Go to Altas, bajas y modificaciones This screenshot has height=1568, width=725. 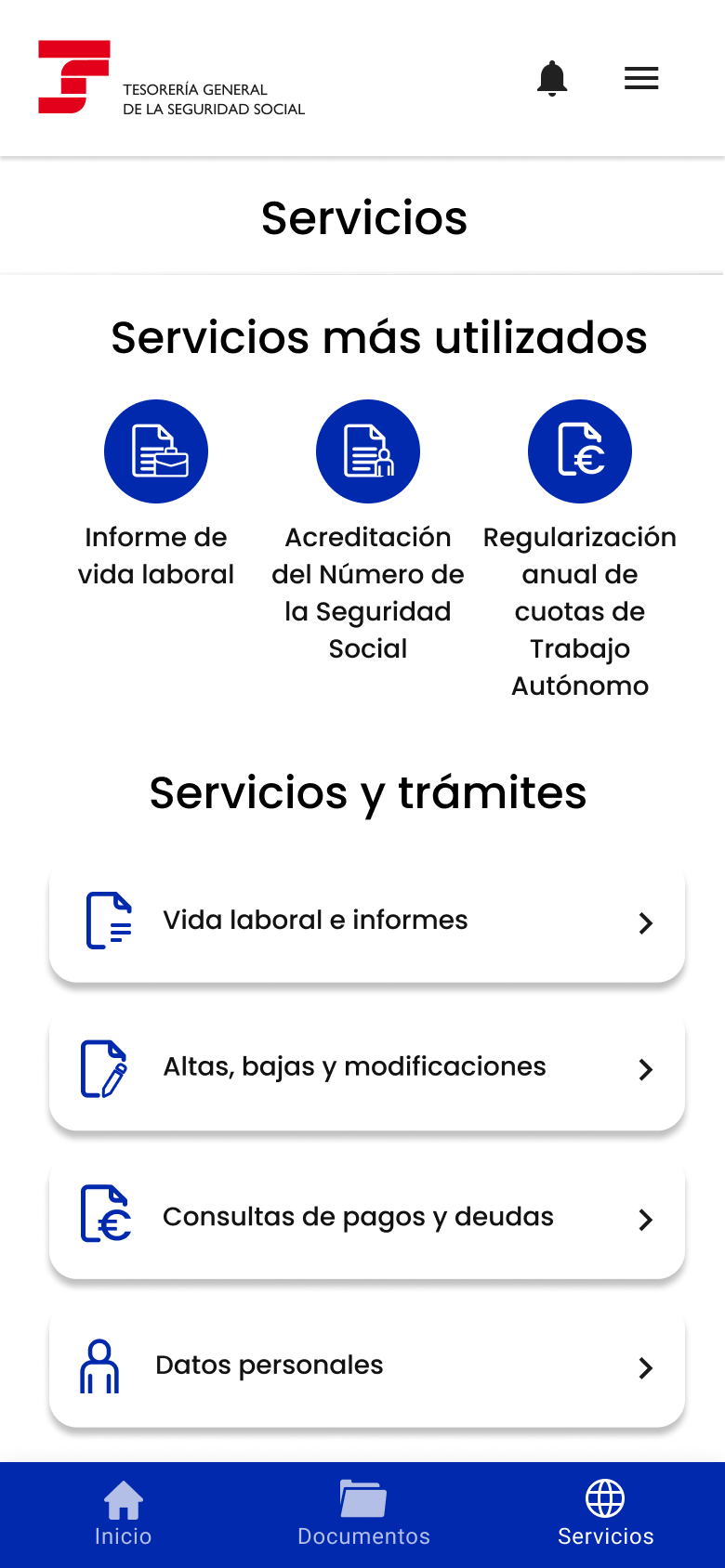tap(367, 1070)
